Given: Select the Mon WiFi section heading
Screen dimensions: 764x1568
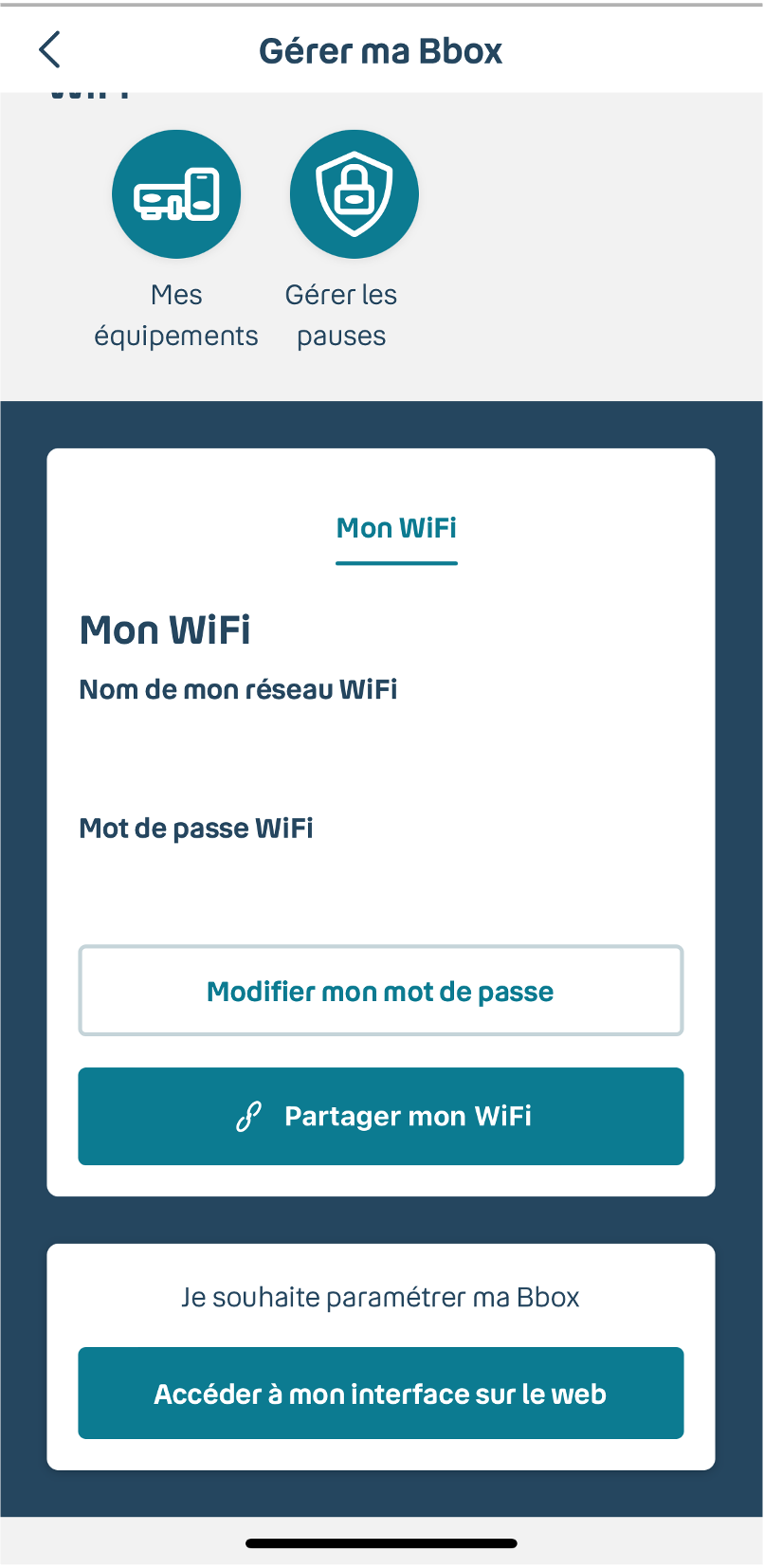Looking at the screenshot, I should click(163, 629).
